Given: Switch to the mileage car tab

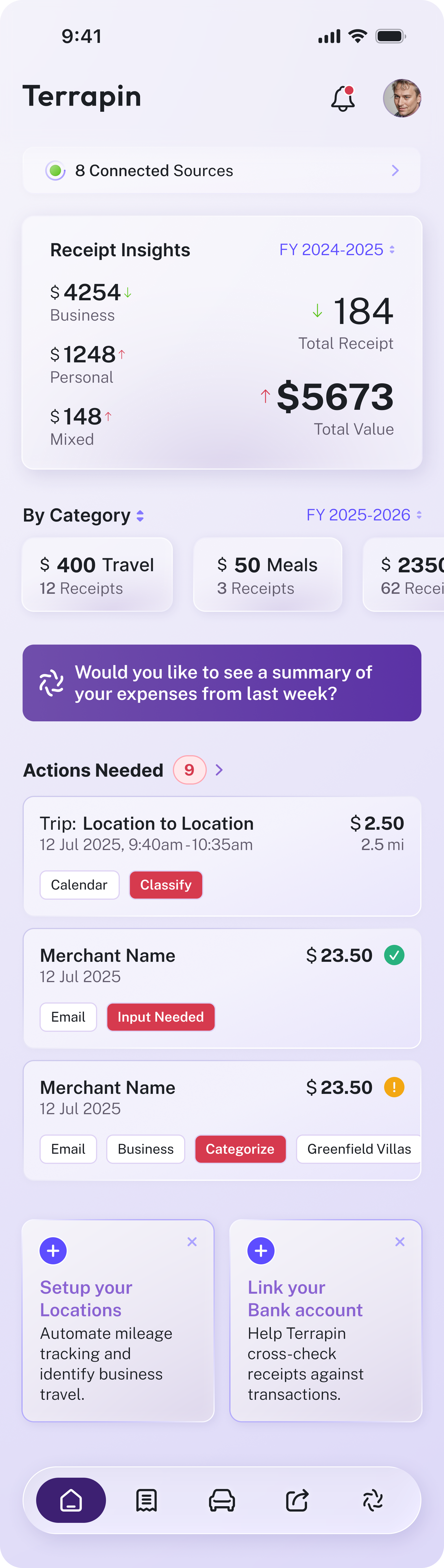Looking at the screenshot, I should pyautogui.click(x=222, y=1501).
